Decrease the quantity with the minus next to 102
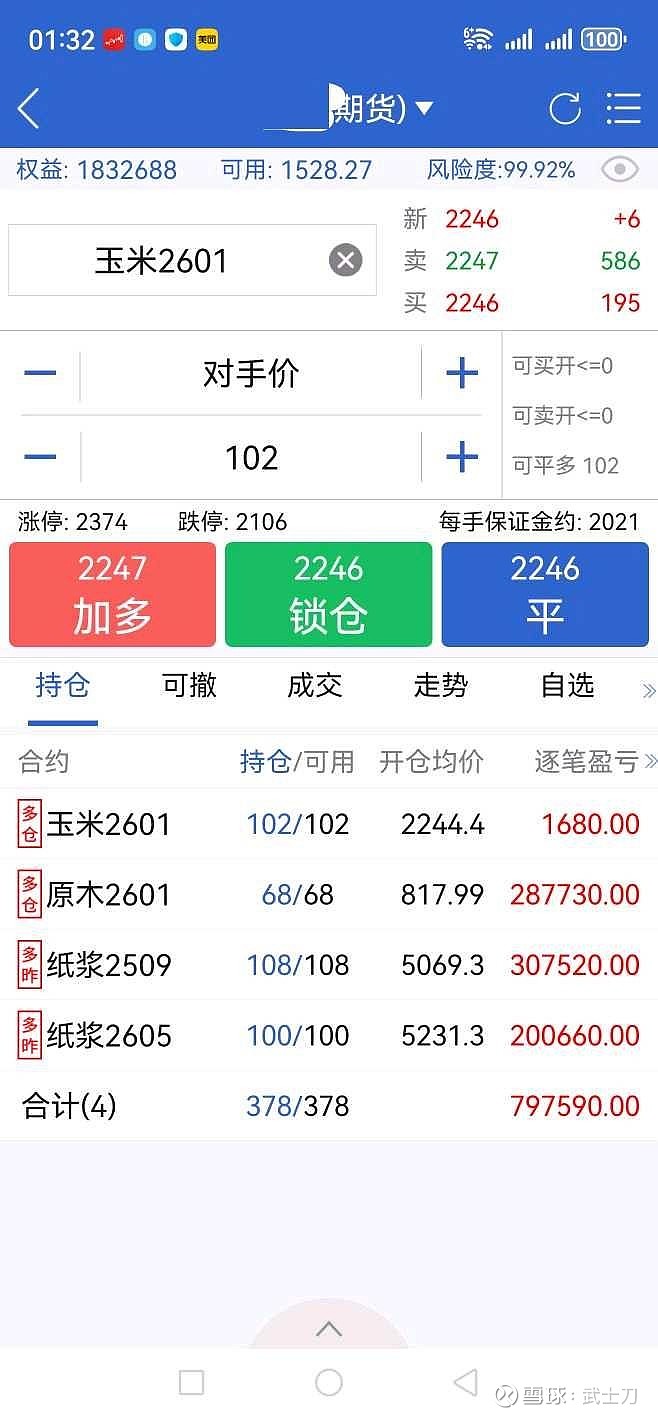658x1416 pixels. click(x=40, y=457)
